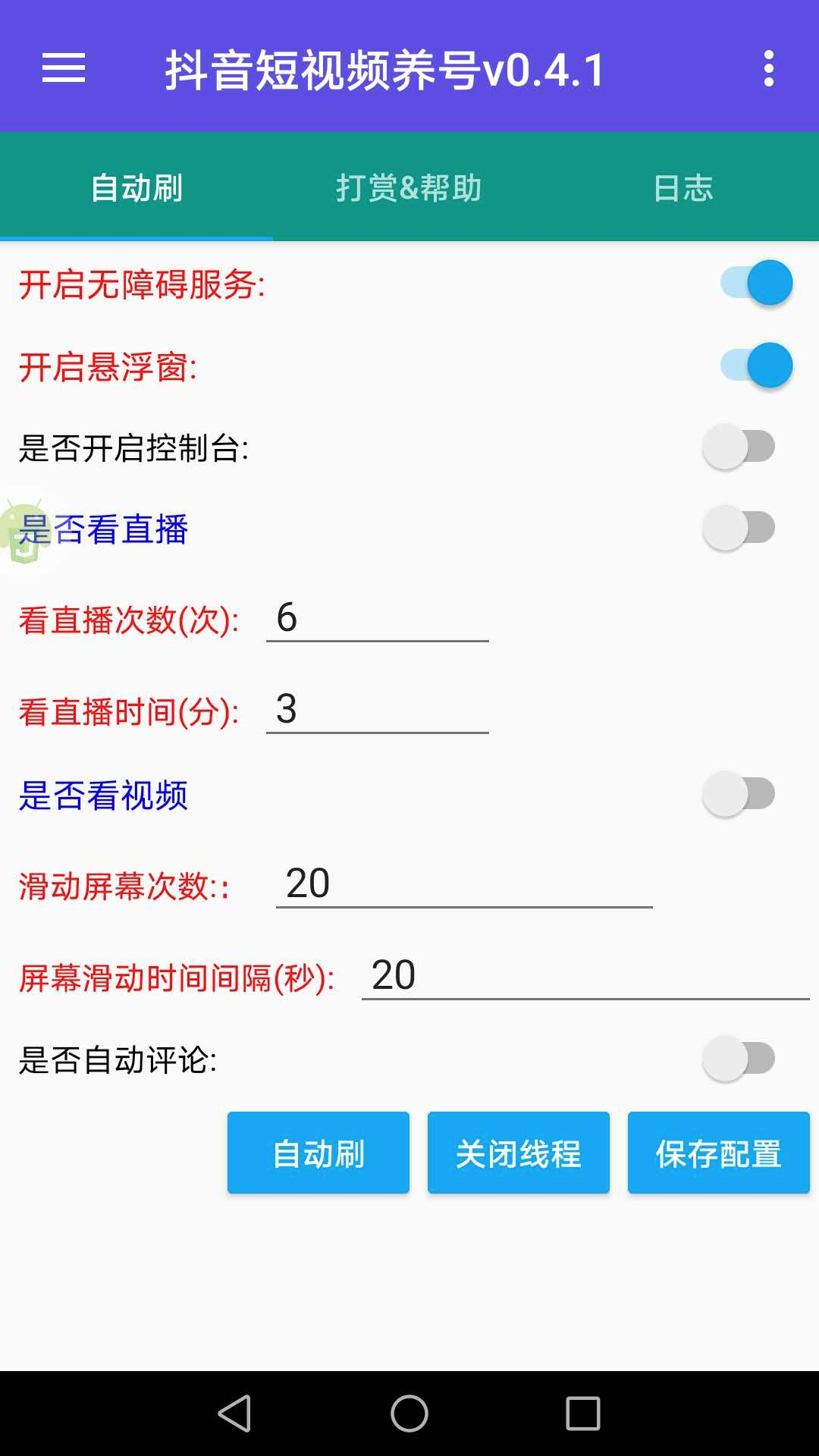Focus the 滑动屏幕次数 input
This screenshot has width=819, height=1456.
pyautogui.click(x=463, y=884)
